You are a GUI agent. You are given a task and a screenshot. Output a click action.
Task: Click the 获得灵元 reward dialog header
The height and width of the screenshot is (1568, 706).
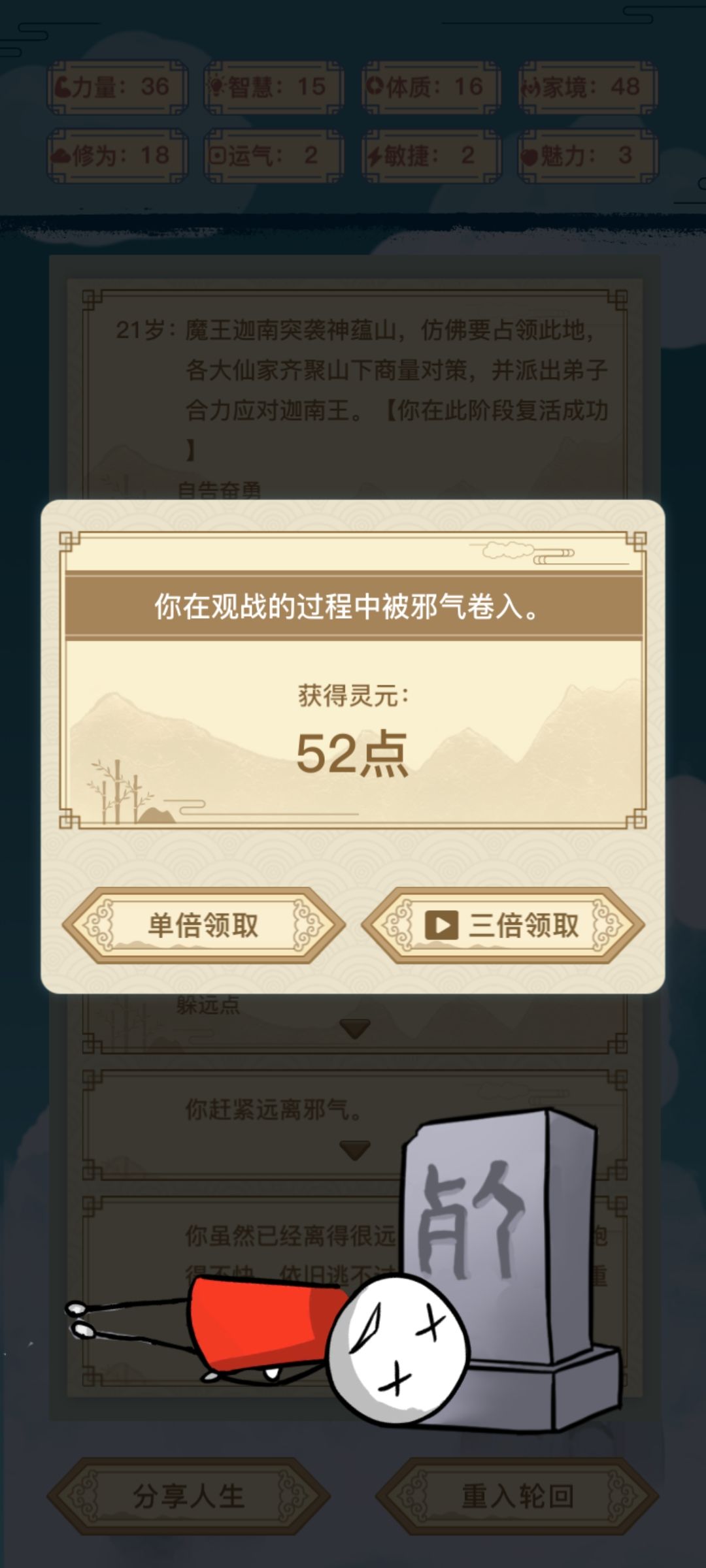[353, 699]
